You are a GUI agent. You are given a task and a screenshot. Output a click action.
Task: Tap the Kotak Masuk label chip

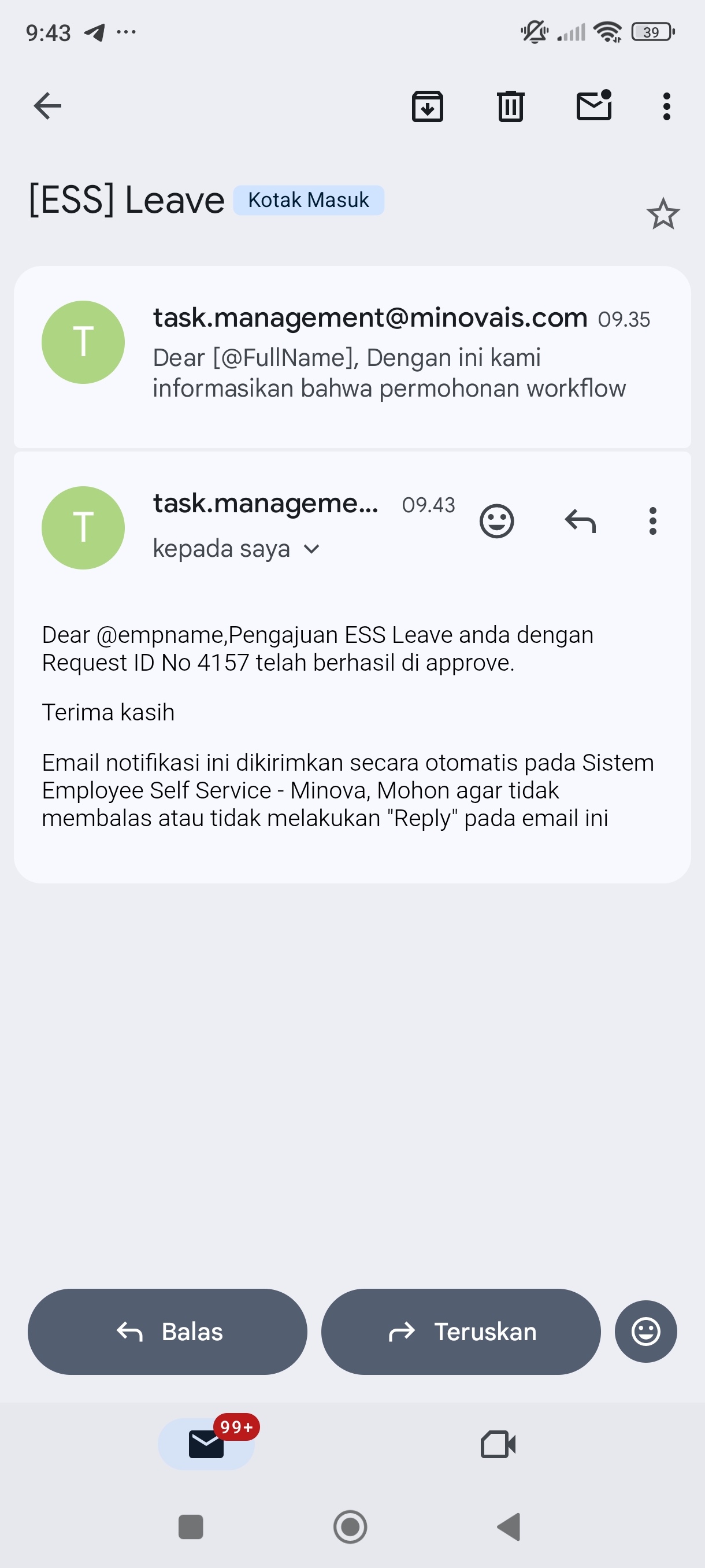coord(309,200)
